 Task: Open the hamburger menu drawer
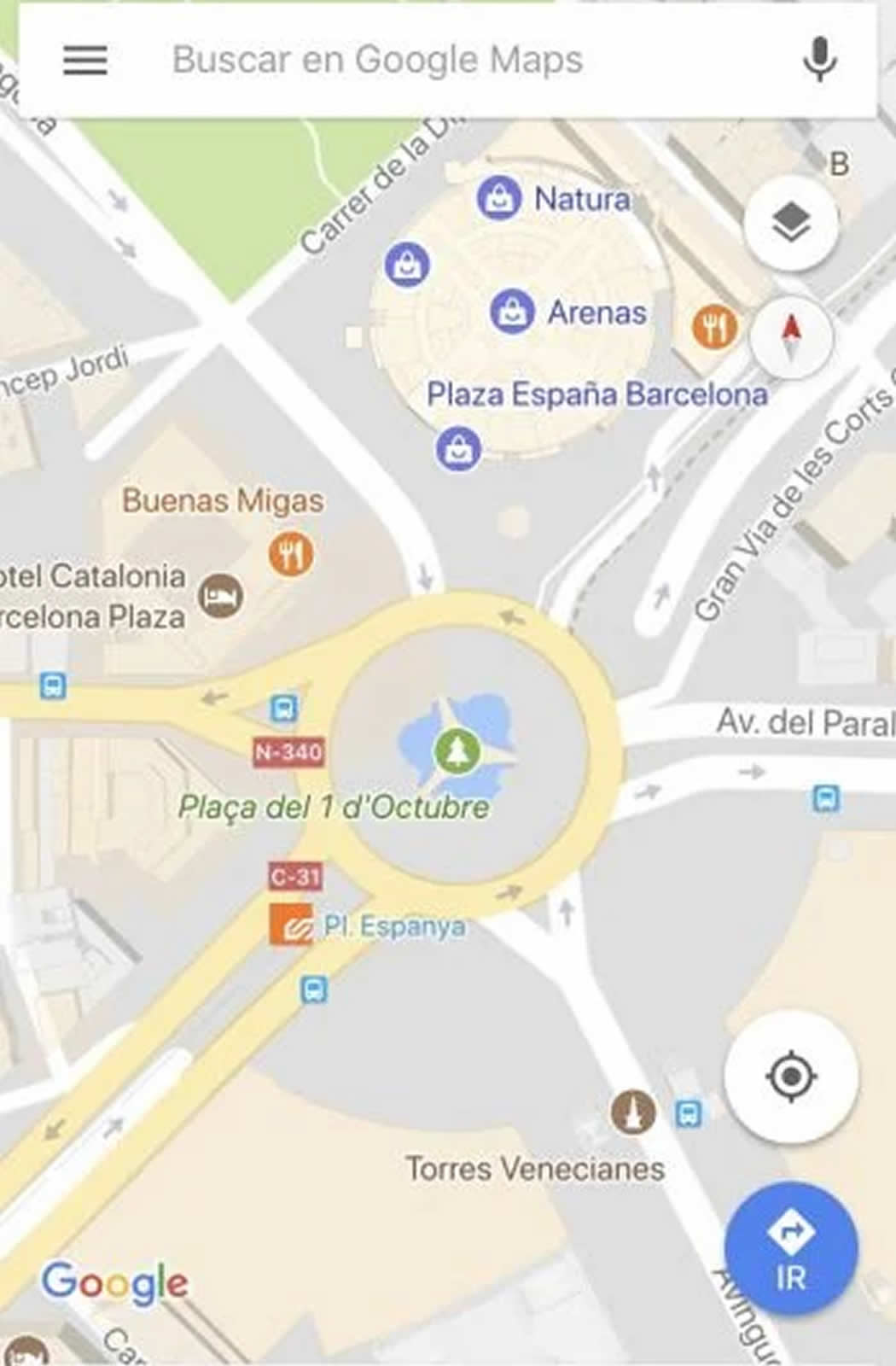point(84,61)
